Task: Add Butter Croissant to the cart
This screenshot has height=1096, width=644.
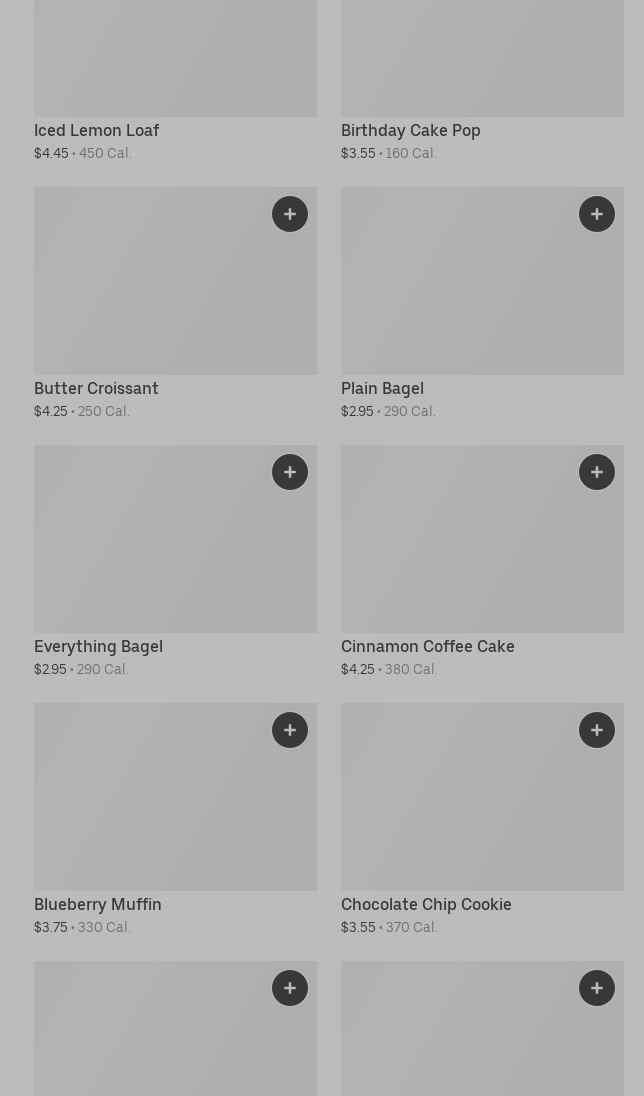Action: click(289, 214)
